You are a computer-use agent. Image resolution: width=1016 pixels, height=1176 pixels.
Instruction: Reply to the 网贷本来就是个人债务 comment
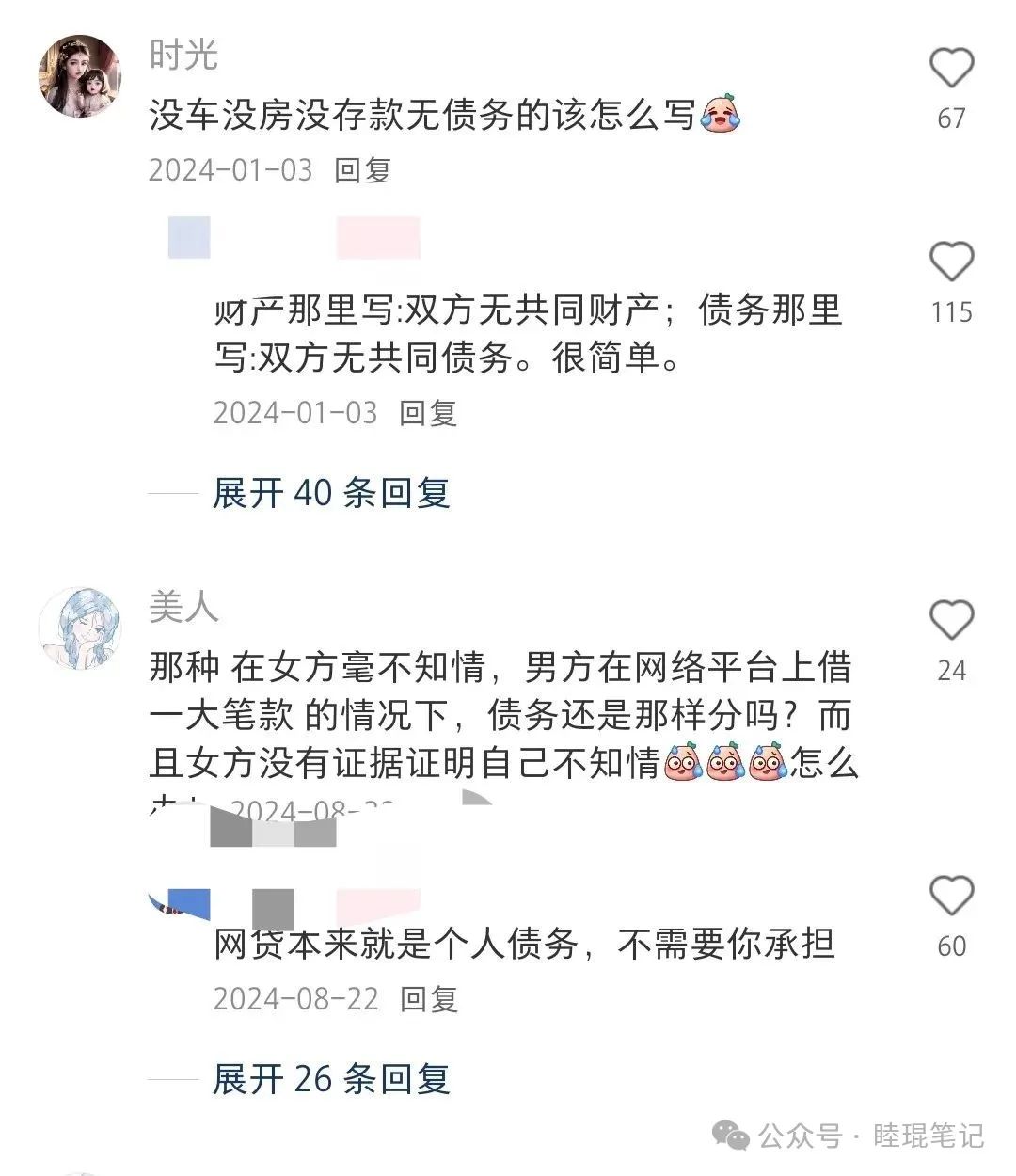(x=428, y=998)
